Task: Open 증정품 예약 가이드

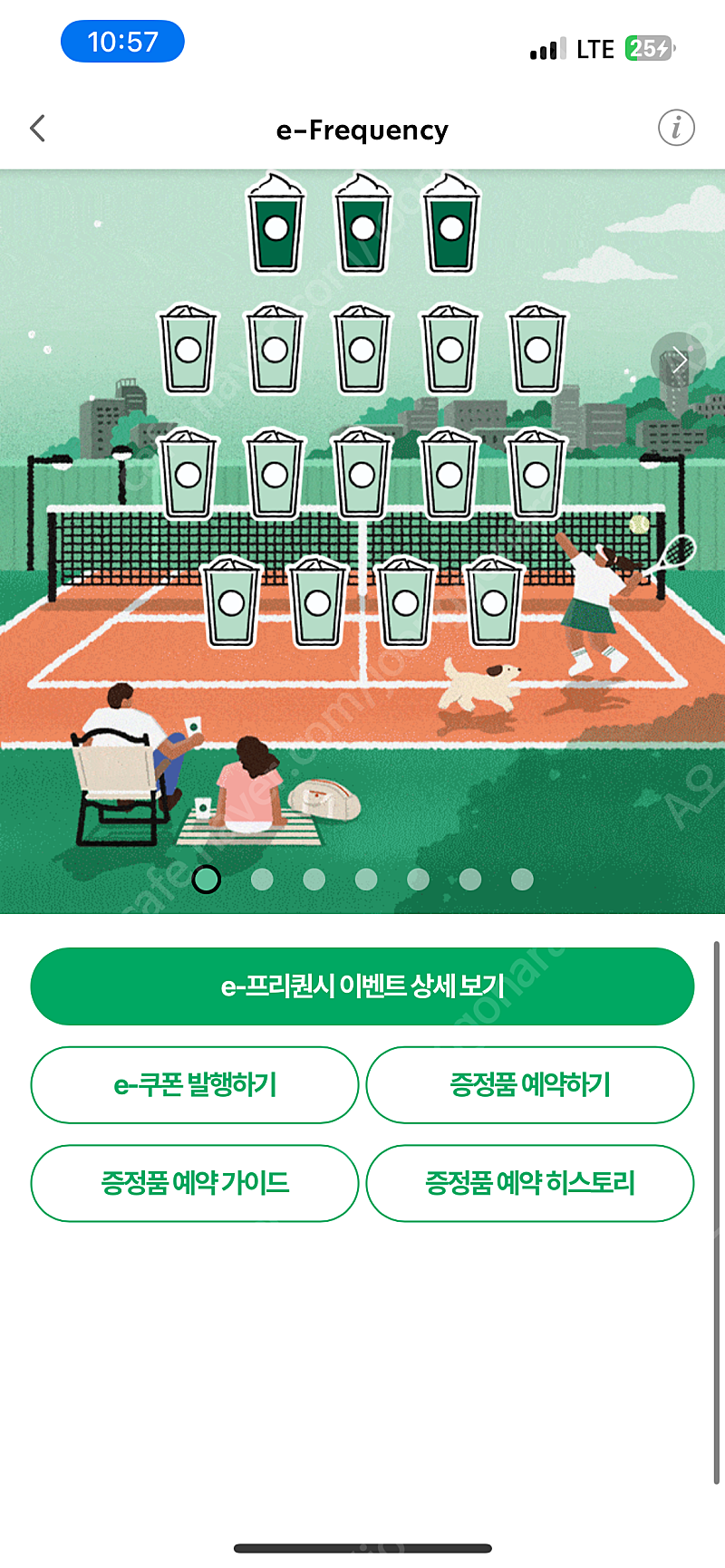Action: pyautogui.click(x=195, y=1183)
